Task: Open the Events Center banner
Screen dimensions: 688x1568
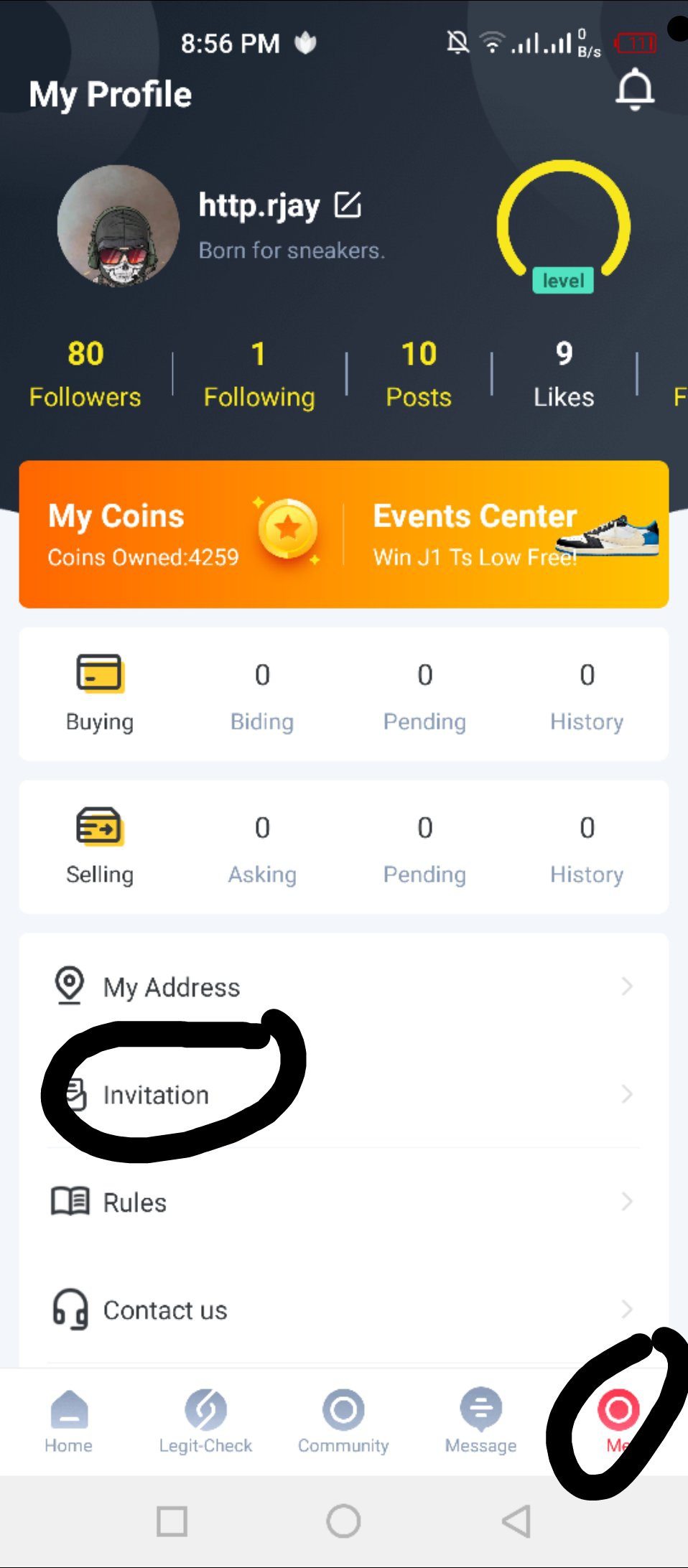Action: coord(506,534)
